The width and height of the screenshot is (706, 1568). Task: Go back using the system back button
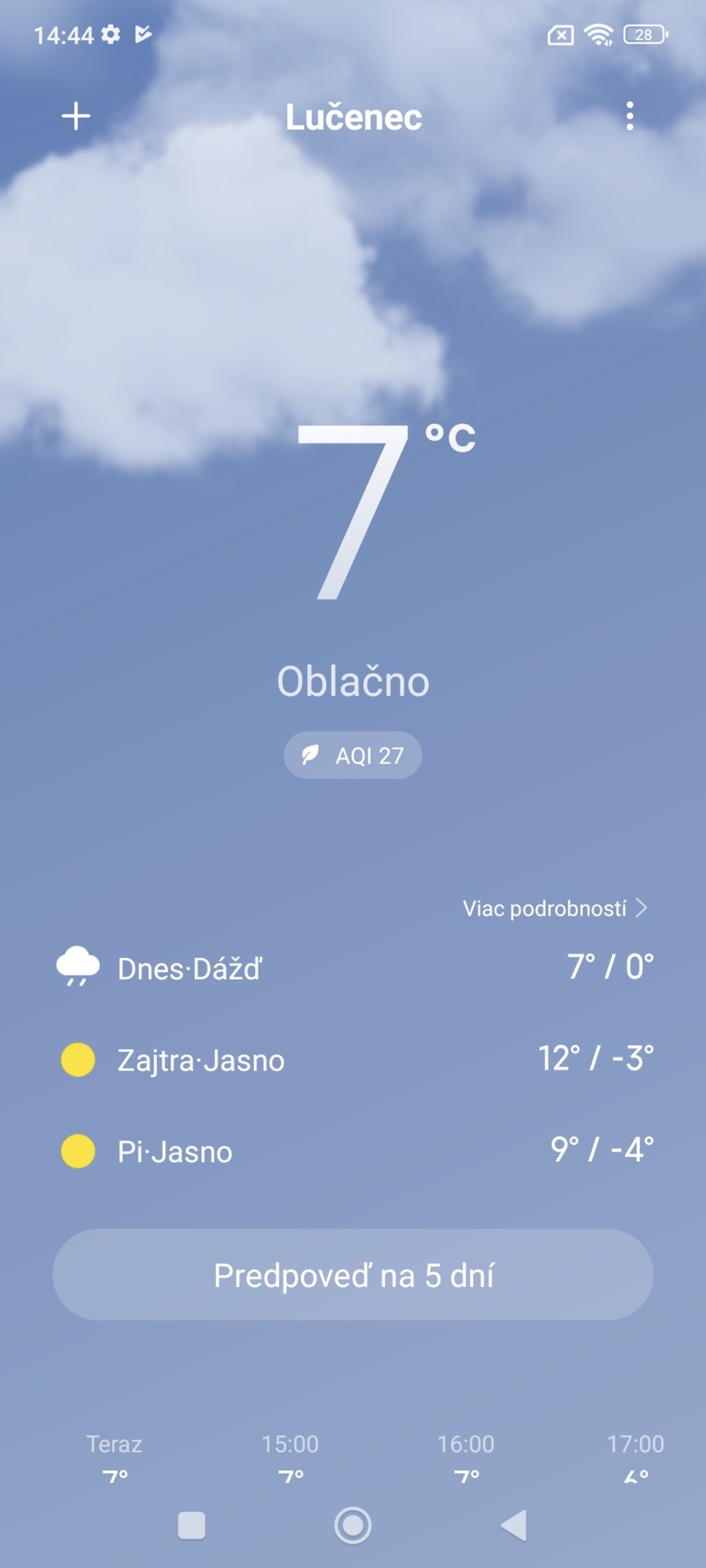514,1525
